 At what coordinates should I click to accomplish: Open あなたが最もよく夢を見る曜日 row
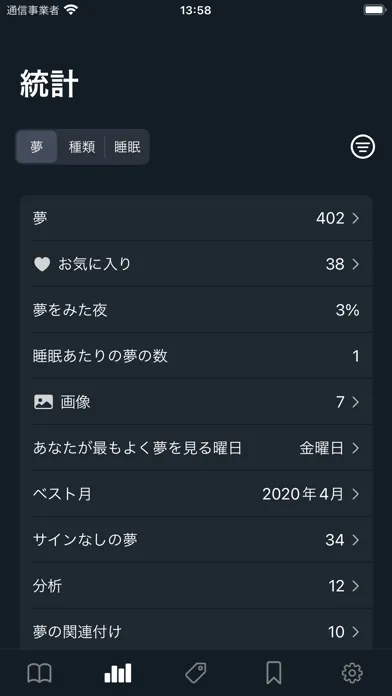pos(196,448)
